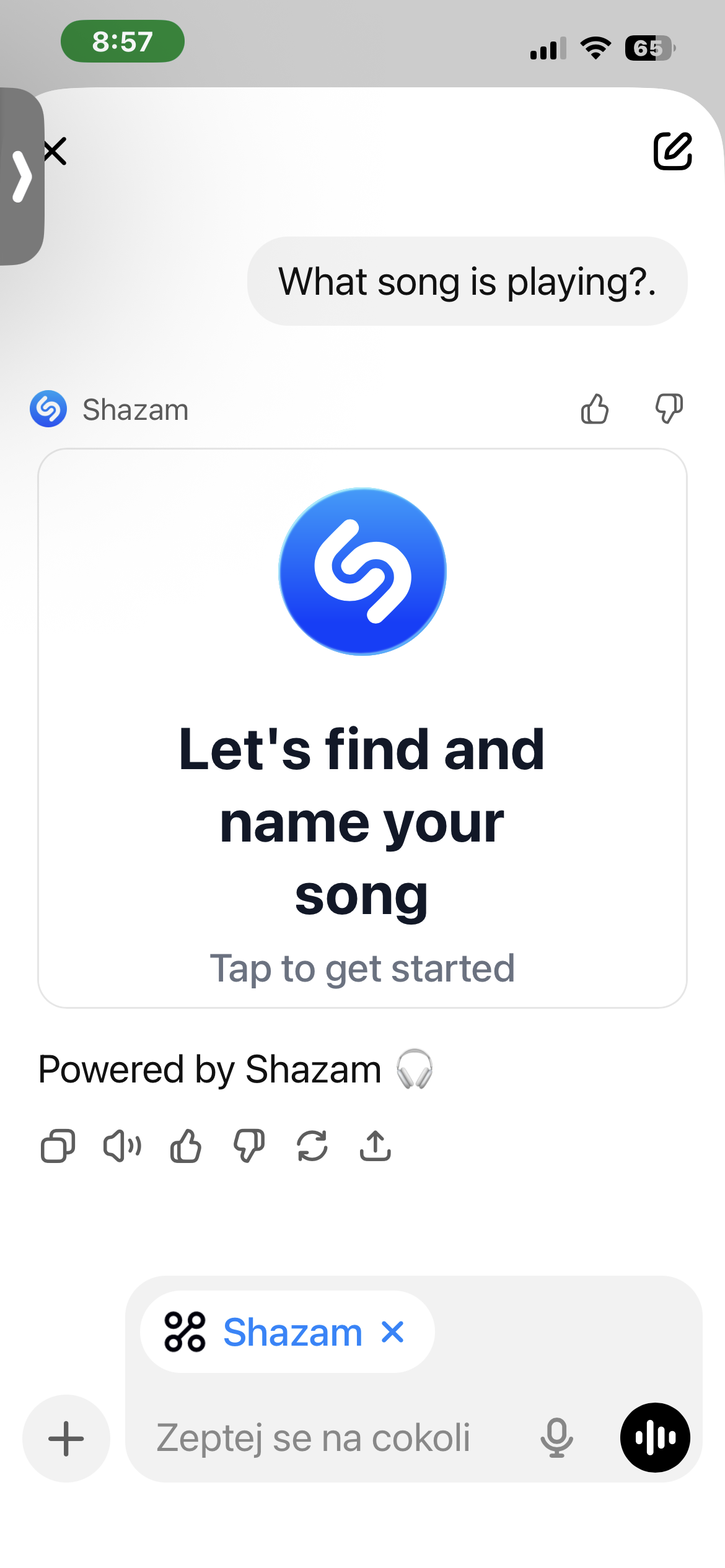The image size is (725, 1568).
Task: Copy the response text
Action: [x=58, y=1146]
